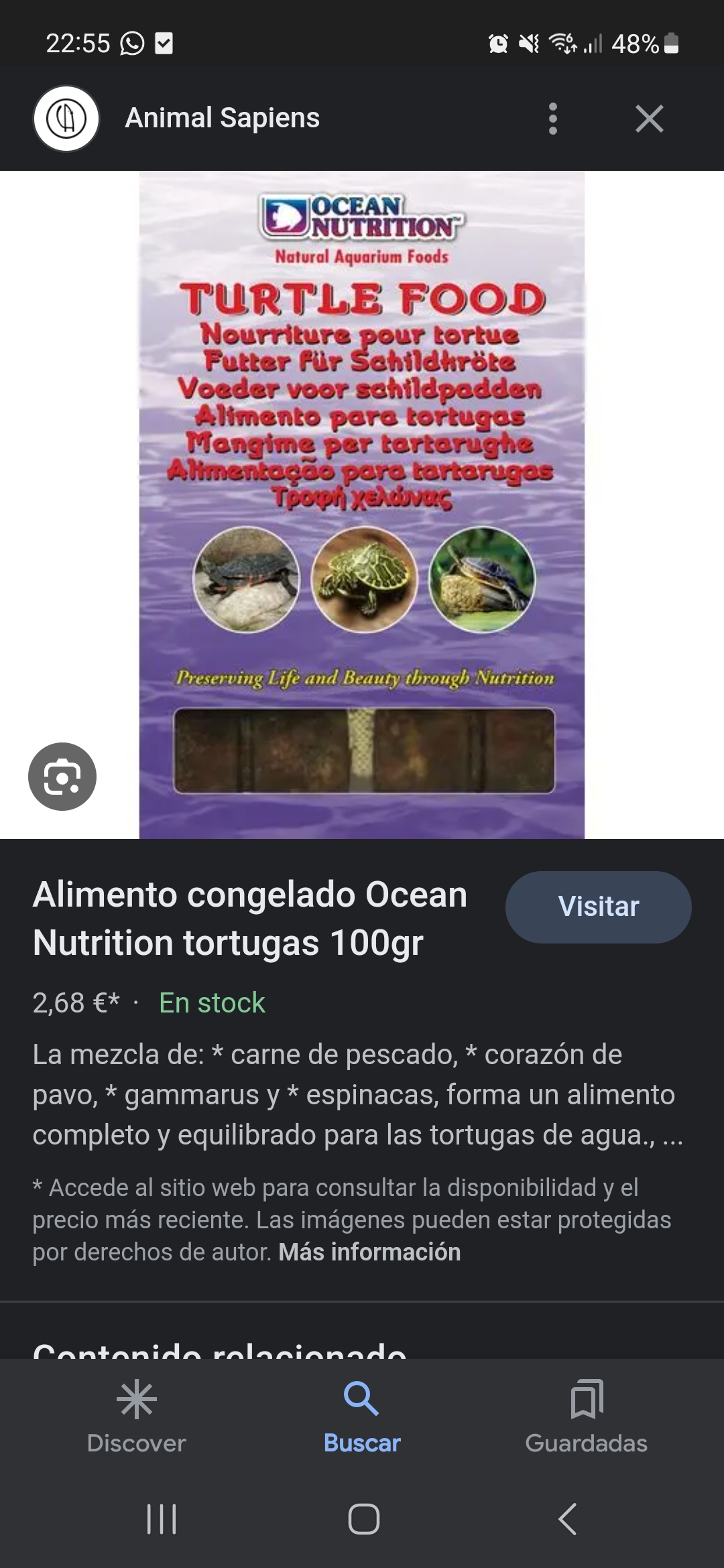Select the Animal Sapiens store logo
The width and height of the screenshot is (724, 1568).
[66, 118]
